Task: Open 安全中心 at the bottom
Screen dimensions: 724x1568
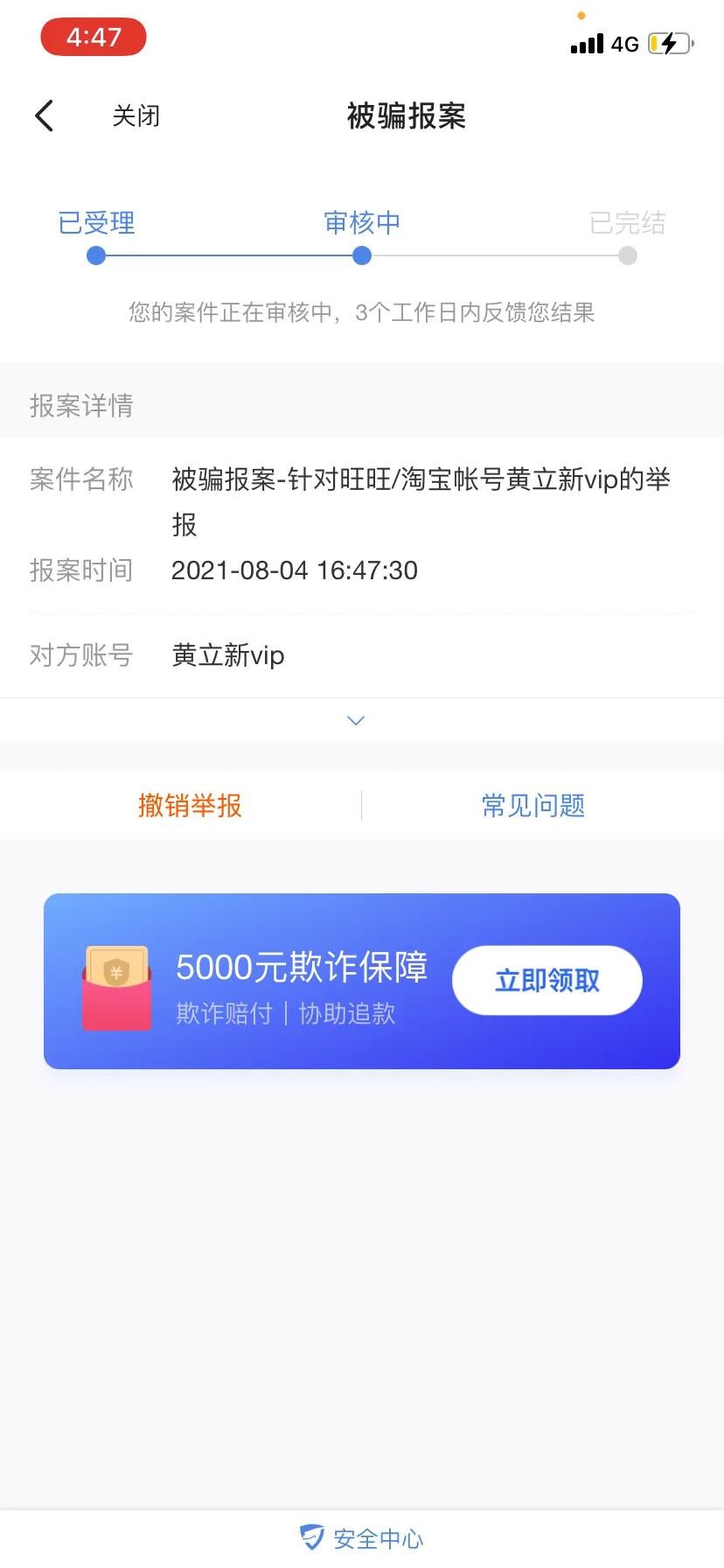Action: 362,1537
